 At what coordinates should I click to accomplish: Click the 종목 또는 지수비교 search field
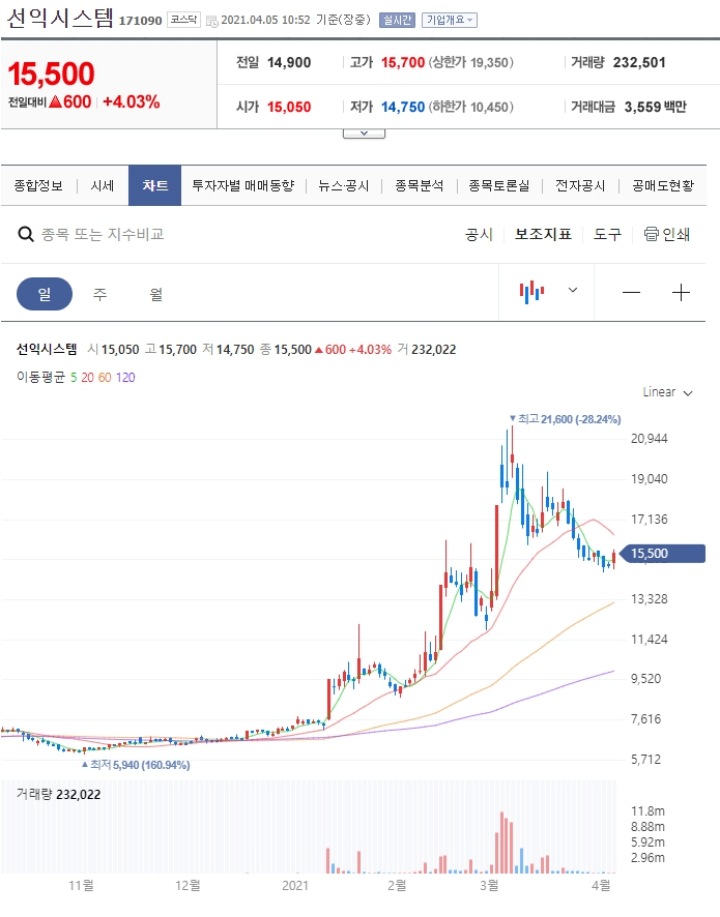pyautogui.click(x=100, y=235)
